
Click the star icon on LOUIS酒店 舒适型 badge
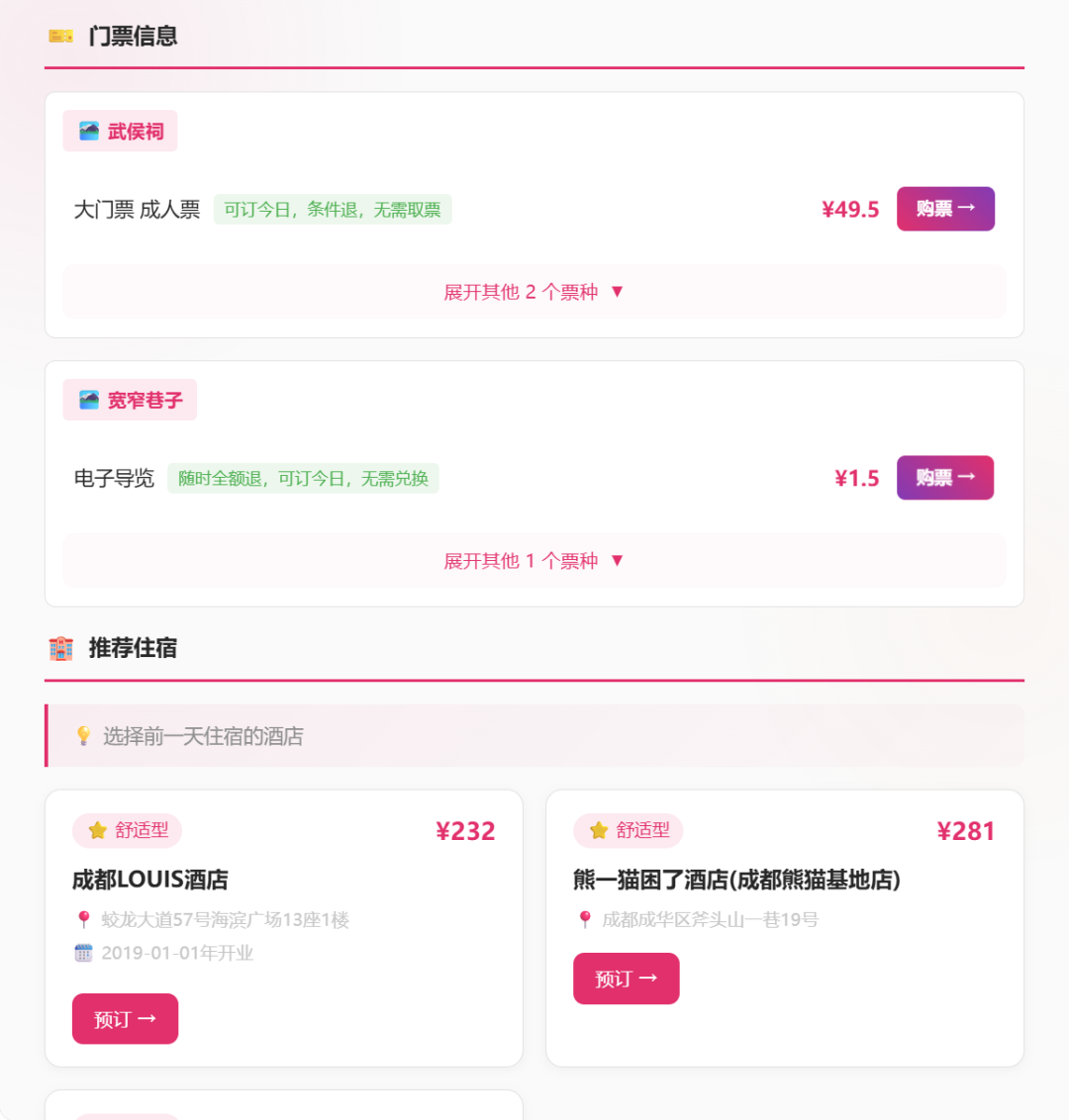tap(98, 831)
